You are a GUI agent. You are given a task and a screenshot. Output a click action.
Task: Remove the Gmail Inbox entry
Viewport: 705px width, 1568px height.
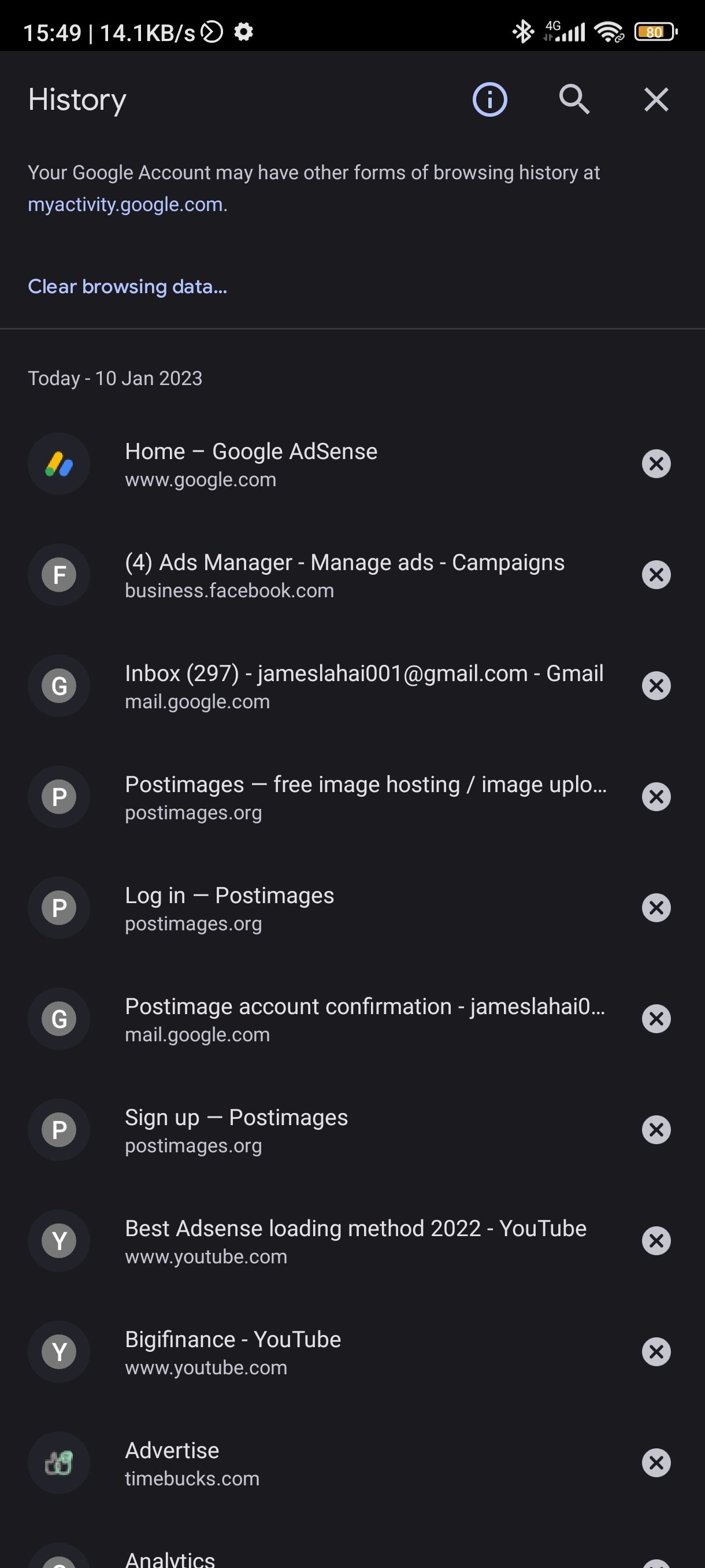(x=656, y=685)
